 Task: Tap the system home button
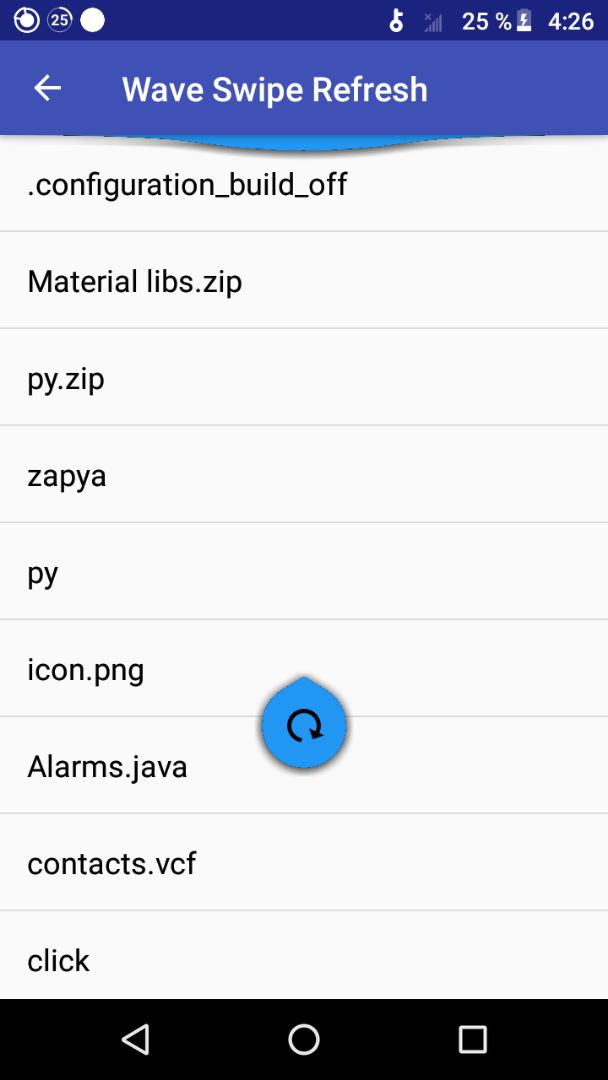coord(304,1039)
